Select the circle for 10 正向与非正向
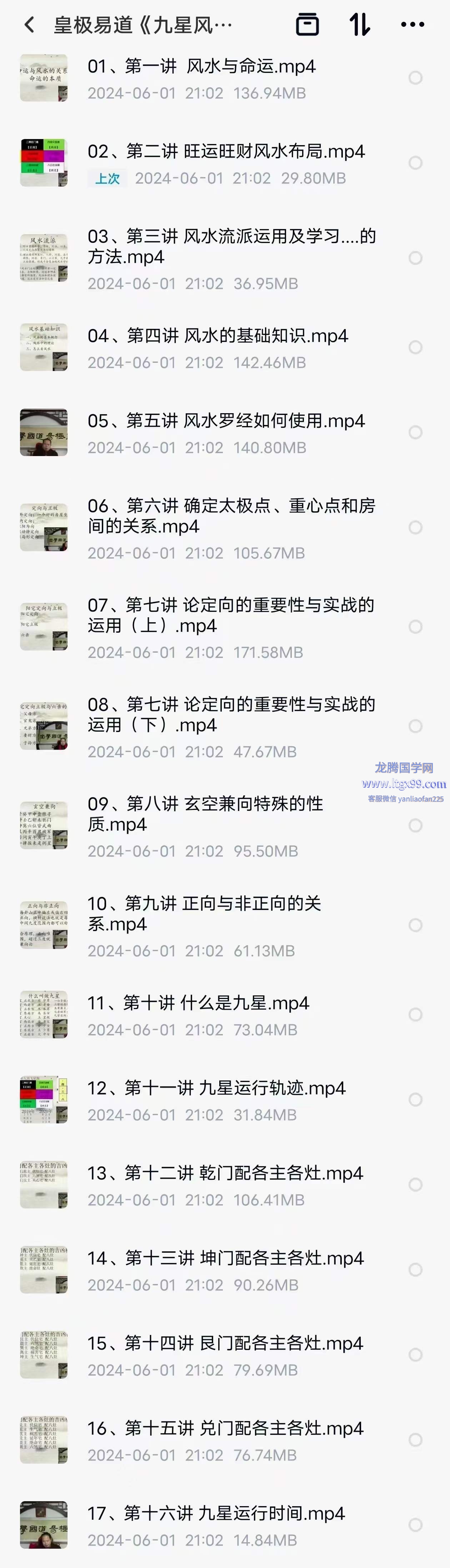Screen dimensions: 450x1568 pyautogui.click(x=415, y=925)
